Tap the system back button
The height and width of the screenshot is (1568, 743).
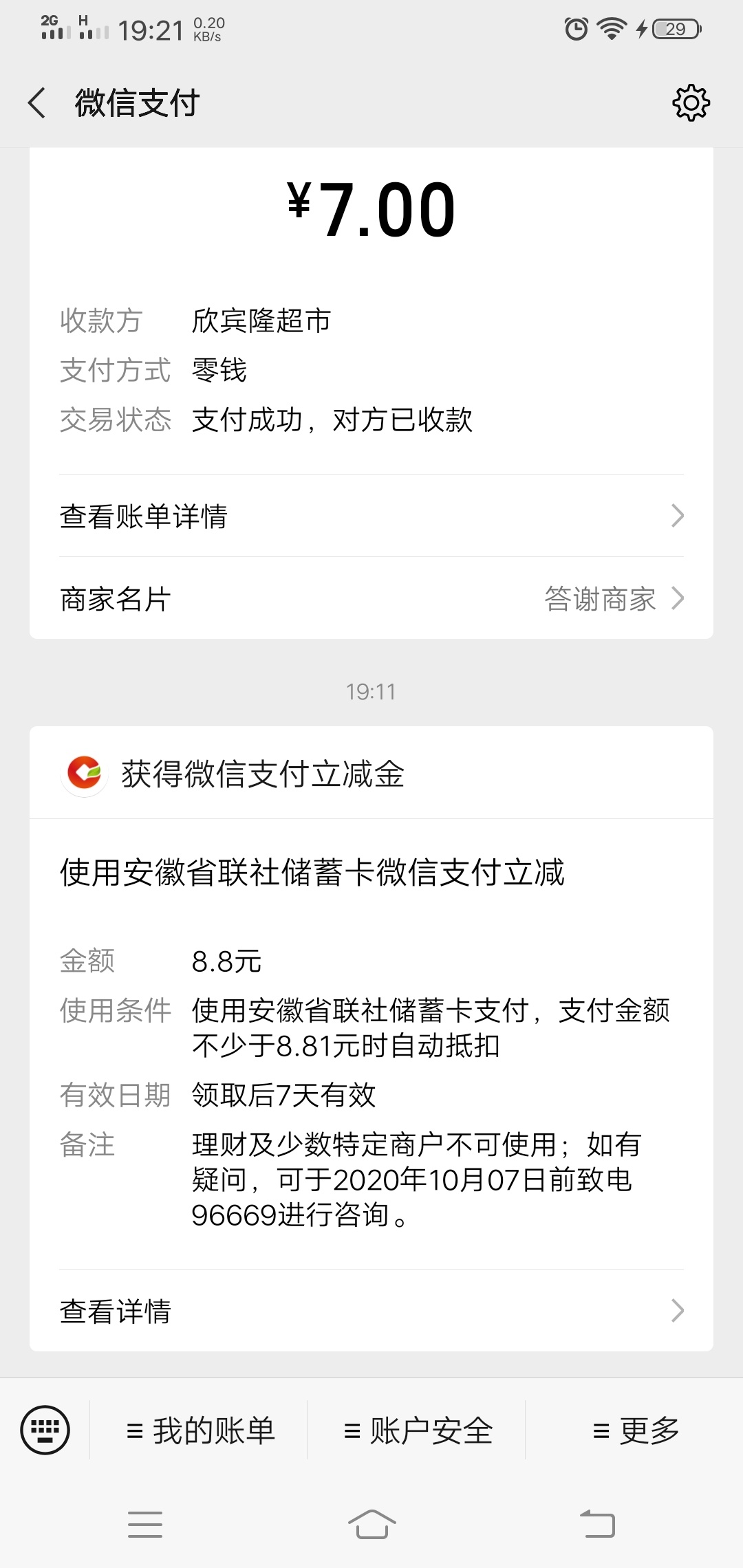(597, 1524)
